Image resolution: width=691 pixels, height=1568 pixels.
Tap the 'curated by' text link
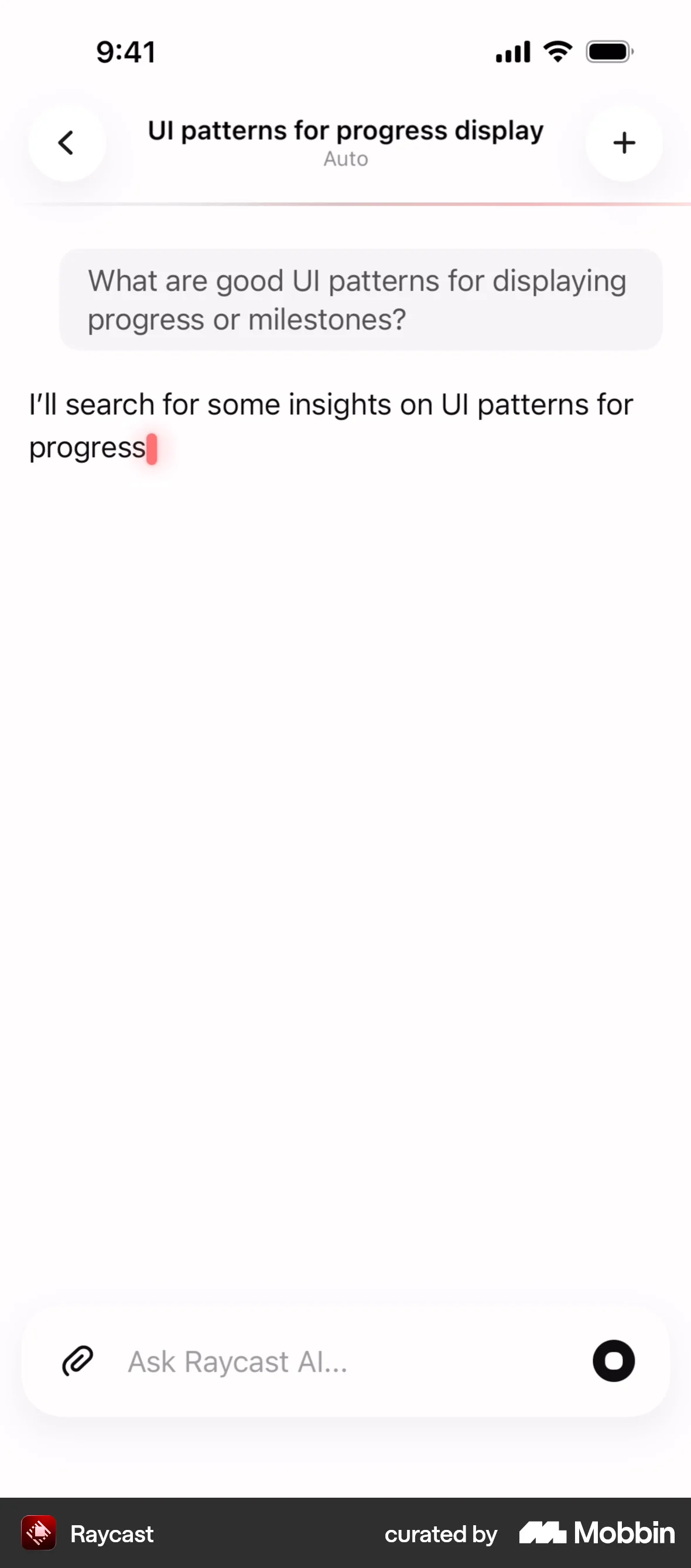coord(440,1533)
